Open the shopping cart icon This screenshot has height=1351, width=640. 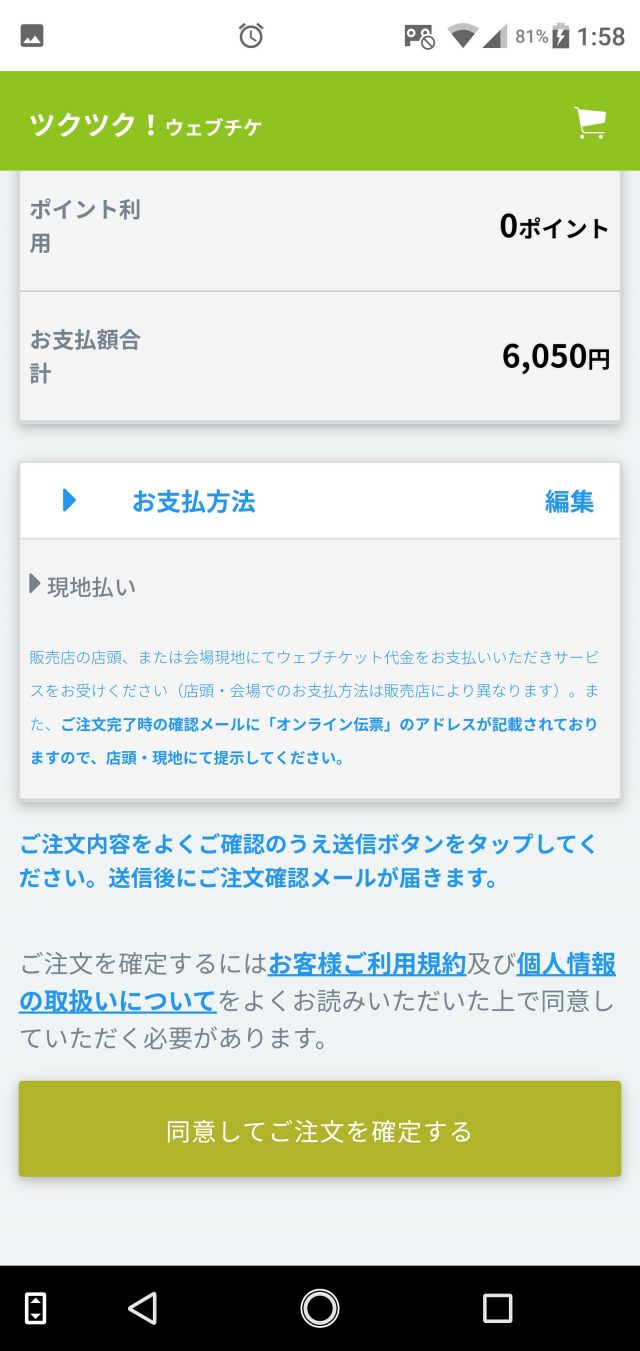[x=590, y=123]
